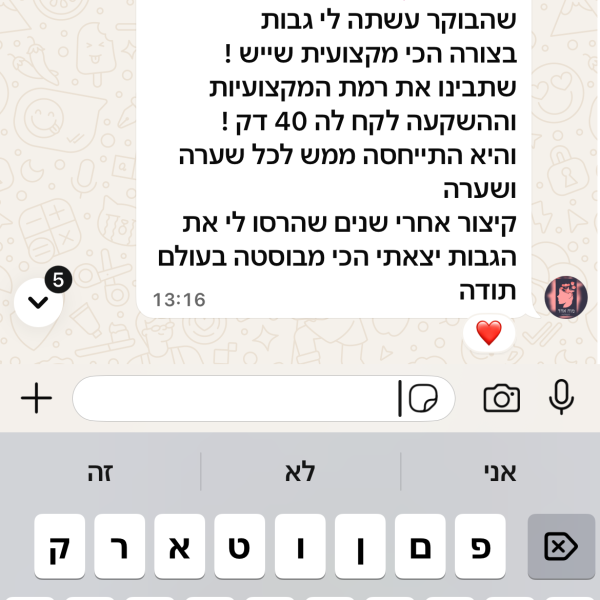Tap the backspace key on the keyboard
This screenshot has width=600, height=600.
561,547
